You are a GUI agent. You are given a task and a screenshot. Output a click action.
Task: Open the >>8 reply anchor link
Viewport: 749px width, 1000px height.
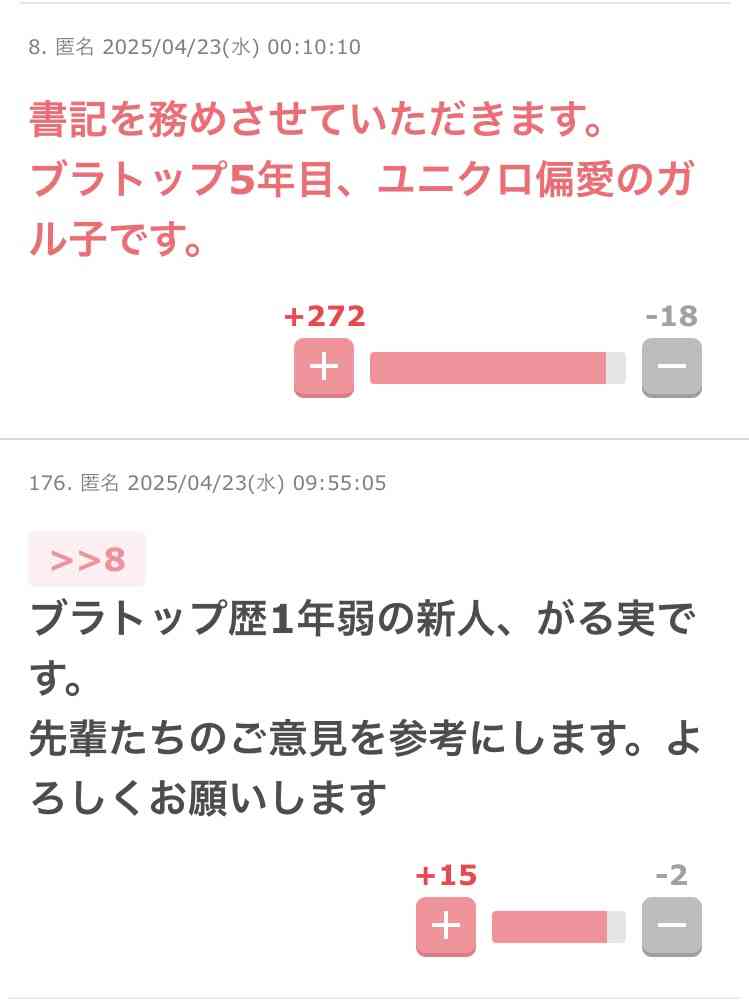pos(87,559)
